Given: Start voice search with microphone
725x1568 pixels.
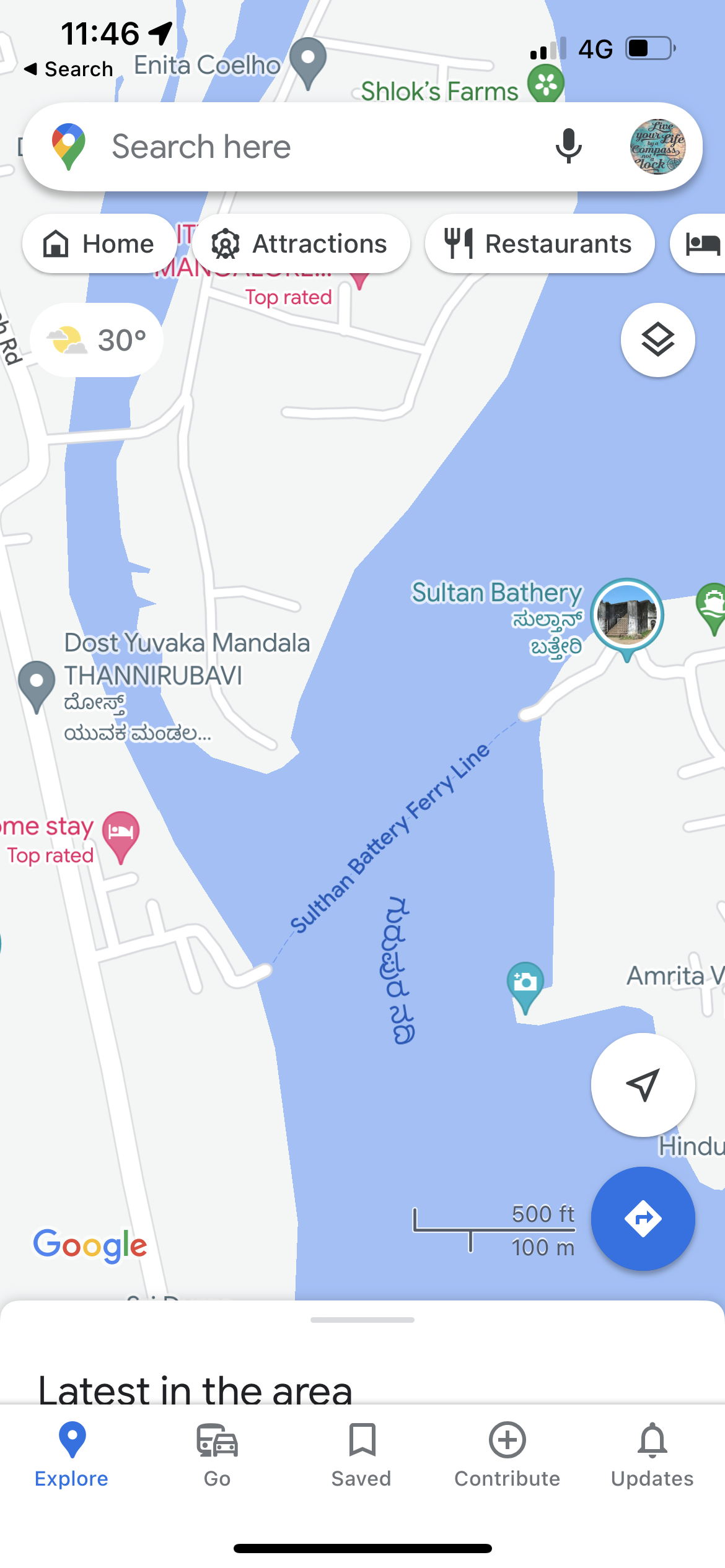Looking at the screenshot, I should (x=568, y=147).
